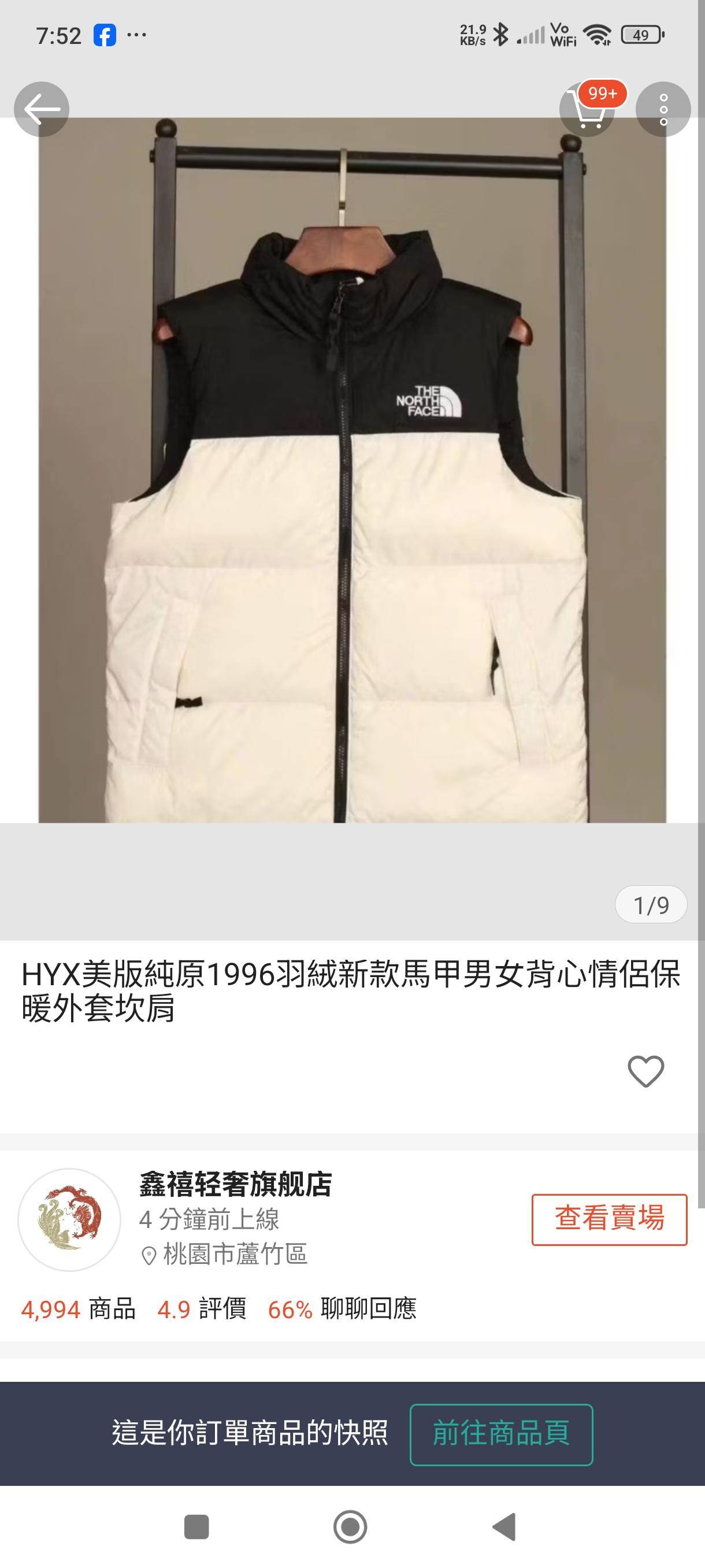Tap 查看賣場 to view the shop
This screenshot has width=705, height=1568.
tap(609, 1219)
